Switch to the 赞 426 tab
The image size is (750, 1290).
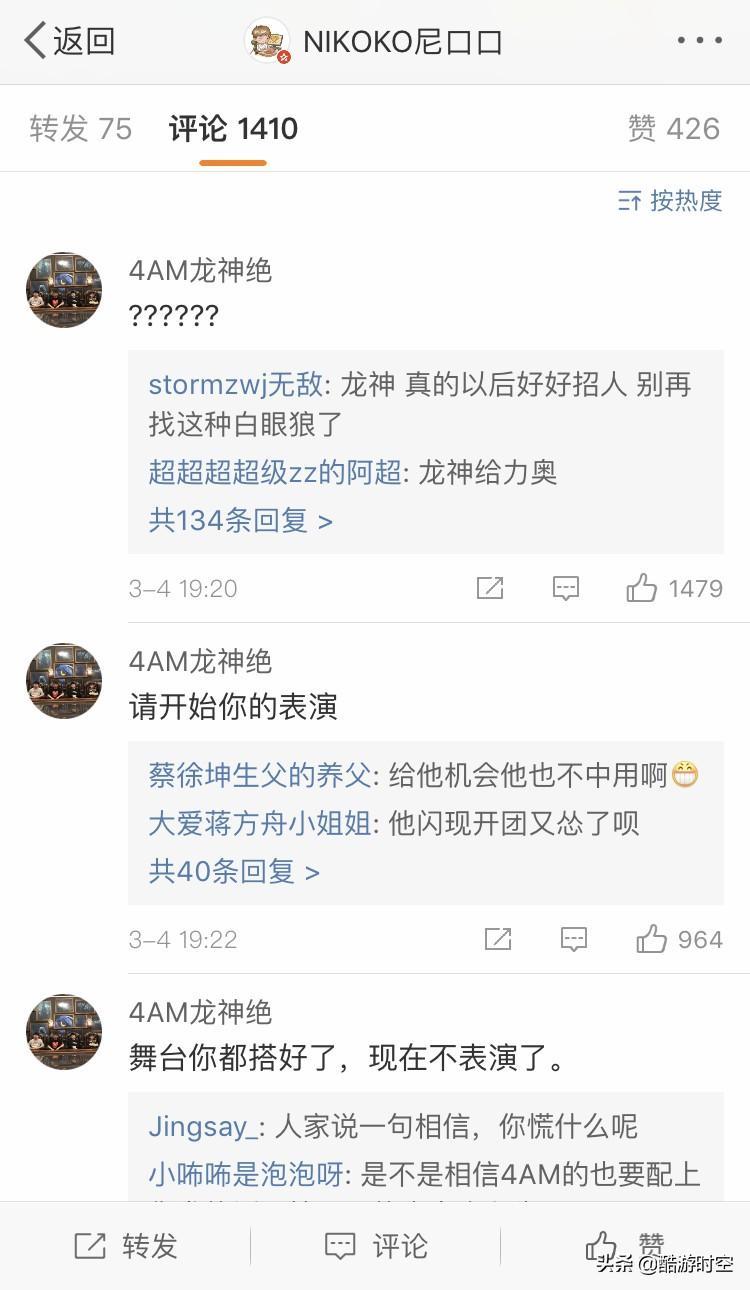click(673, 129)
